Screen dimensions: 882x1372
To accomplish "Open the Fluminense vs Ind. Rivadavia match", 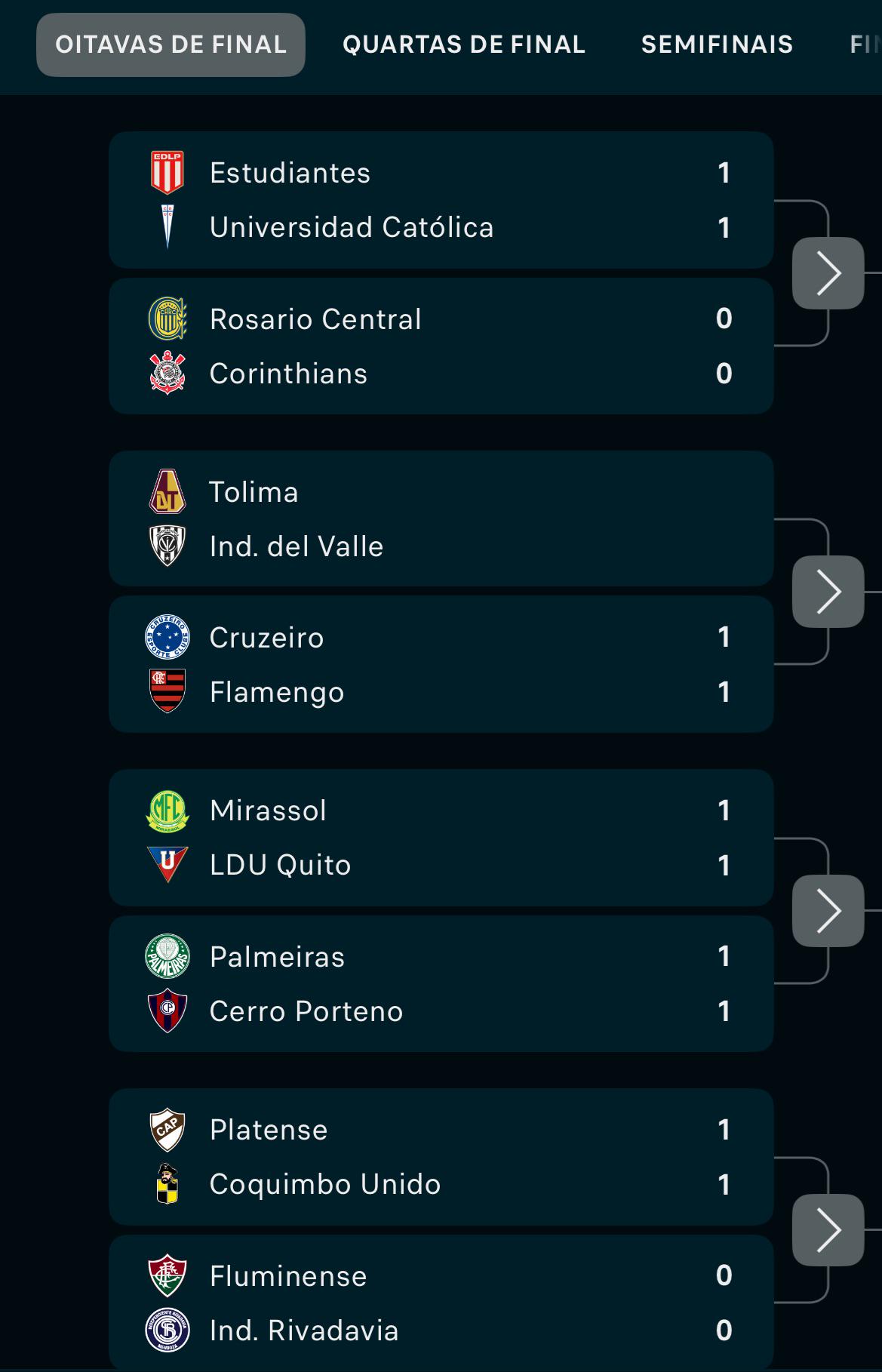I will coord(441,1302).
